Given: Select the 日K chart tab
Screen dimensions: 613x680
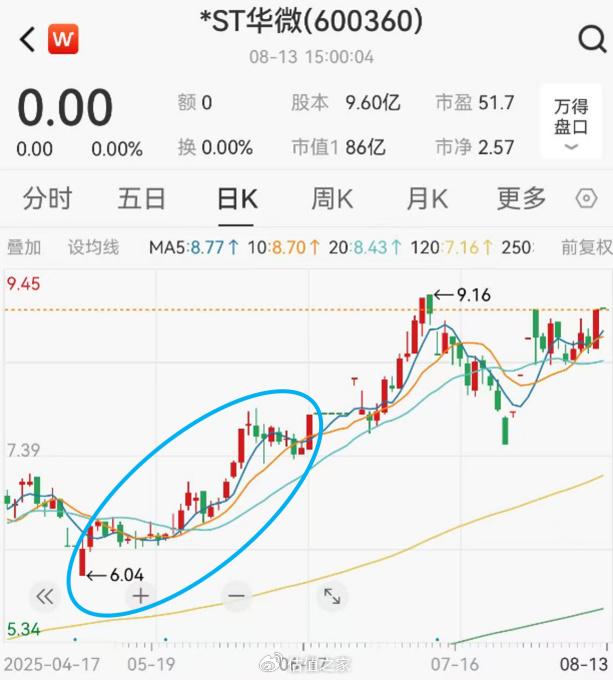Looking at the screenshot, I should 237,199.
